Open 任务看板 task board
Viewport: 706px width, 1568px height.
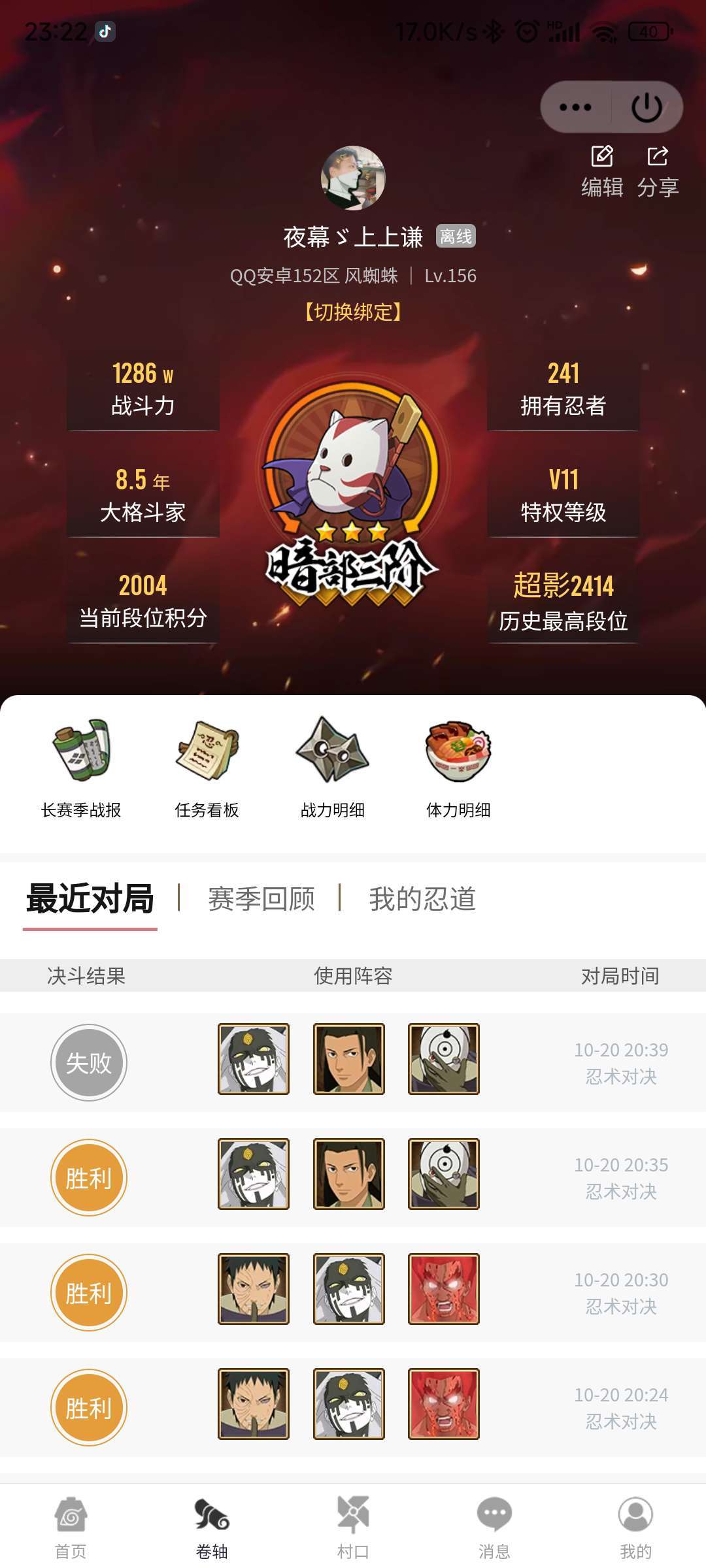coord(207,769)
